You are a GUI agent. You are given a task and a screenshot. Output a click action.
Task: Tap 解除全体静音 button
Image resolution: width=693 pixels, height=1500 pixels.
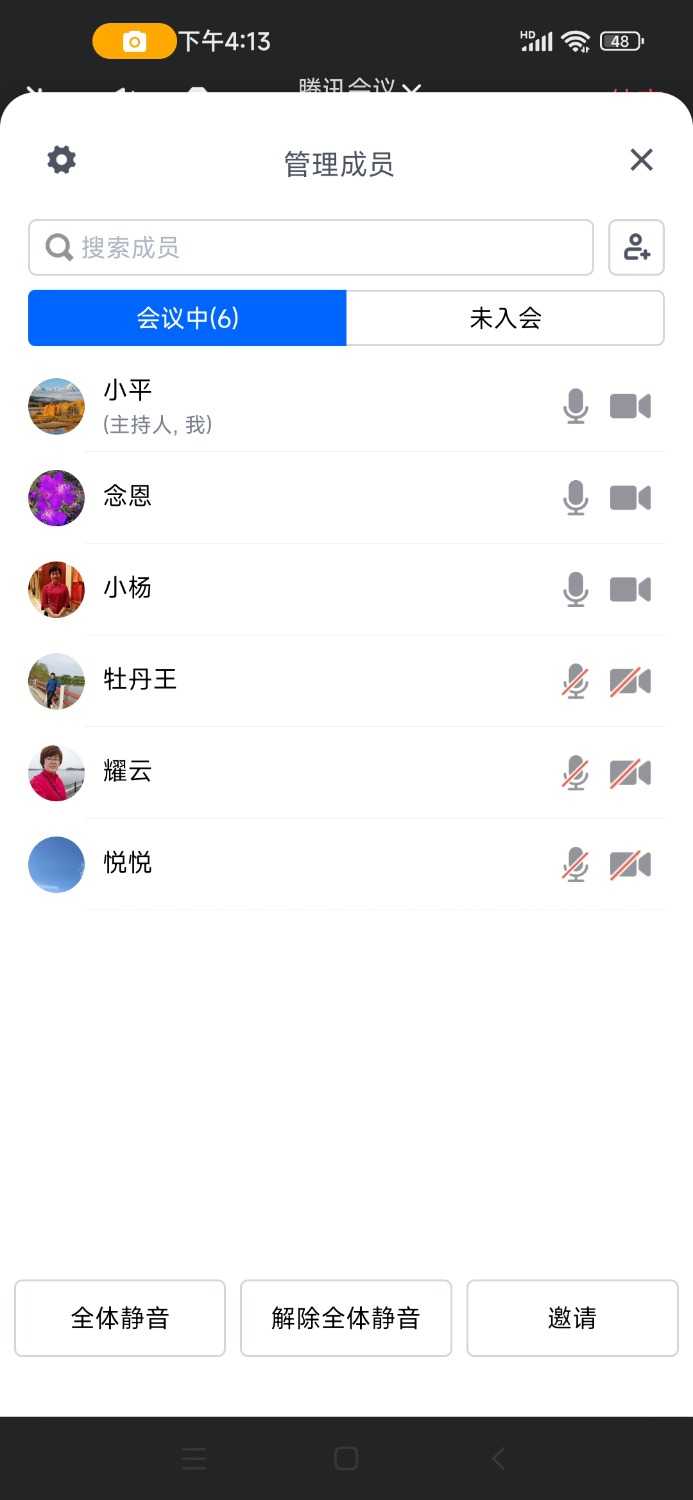346,1318
